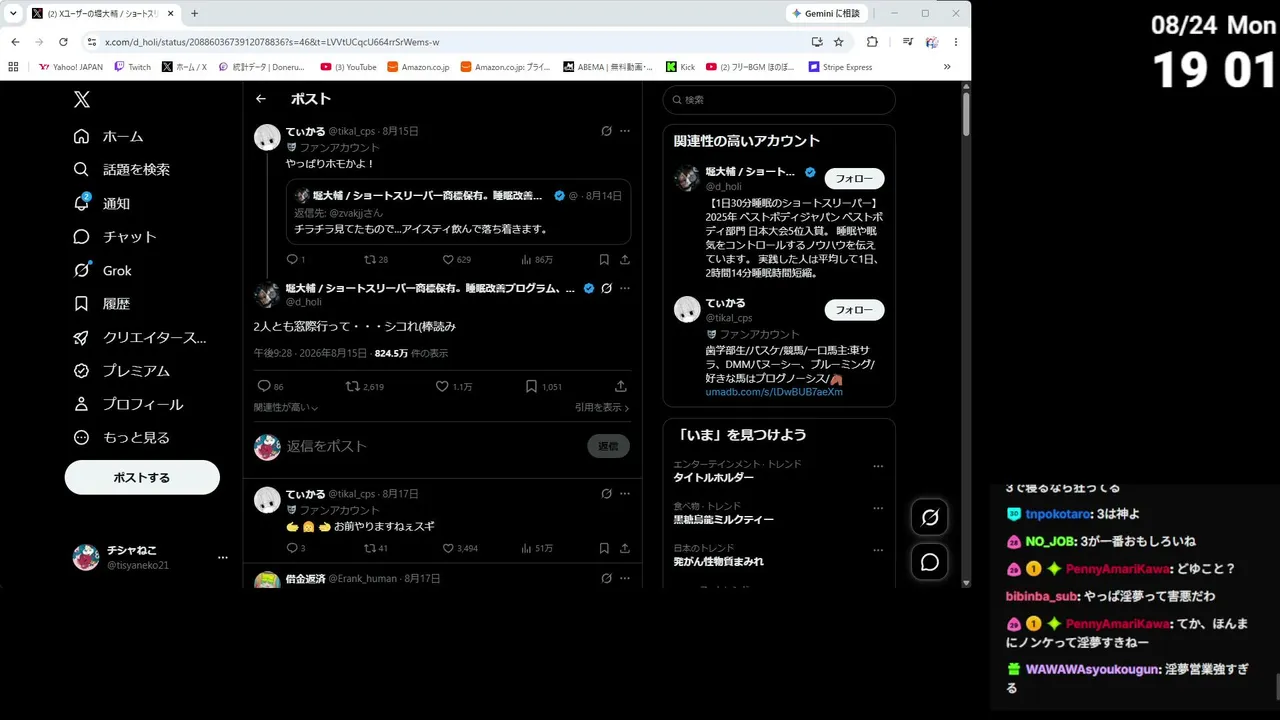1280x720 pixels.
Task: Repost the post showing 2,619 reposts
Action: pos(364,386)
